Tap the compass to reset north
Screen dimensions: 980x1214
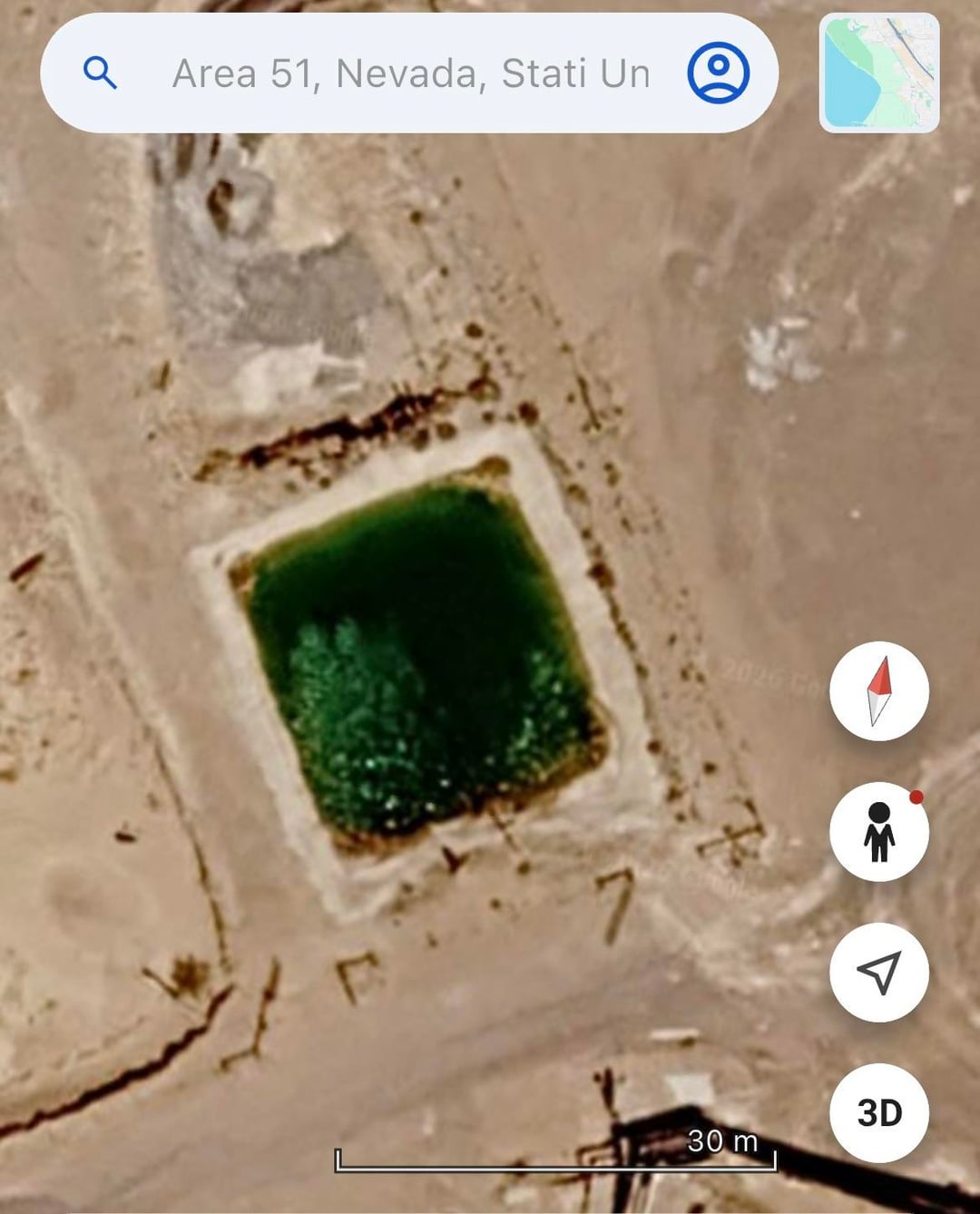pos(878,691)
